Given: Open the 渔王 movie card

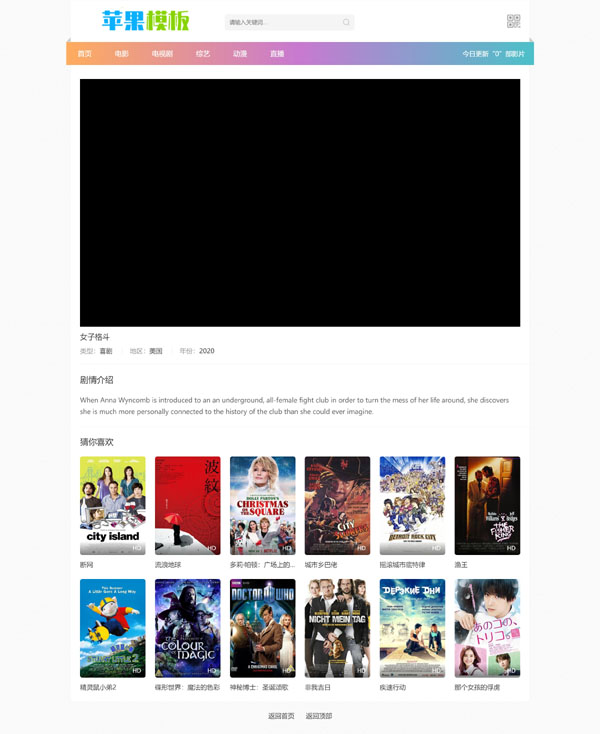Looking at the screenshot, I should (x=487, y=505).
